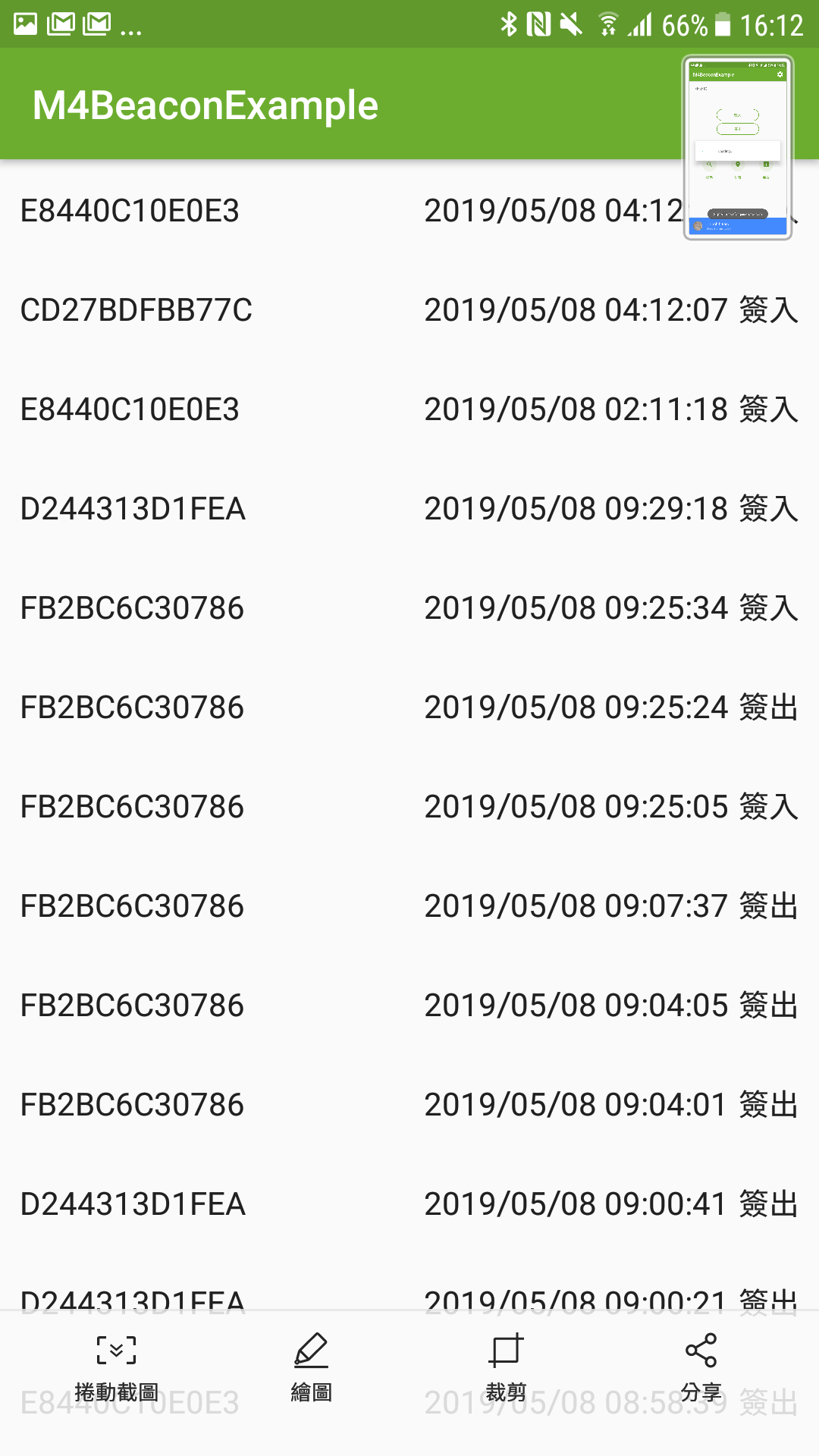Image resolution: width=819 pixels, height=1456 pixels.
Task: Select the FB2BC6C30786 entry at 09:25:24
Action: (x=409, y=708)
